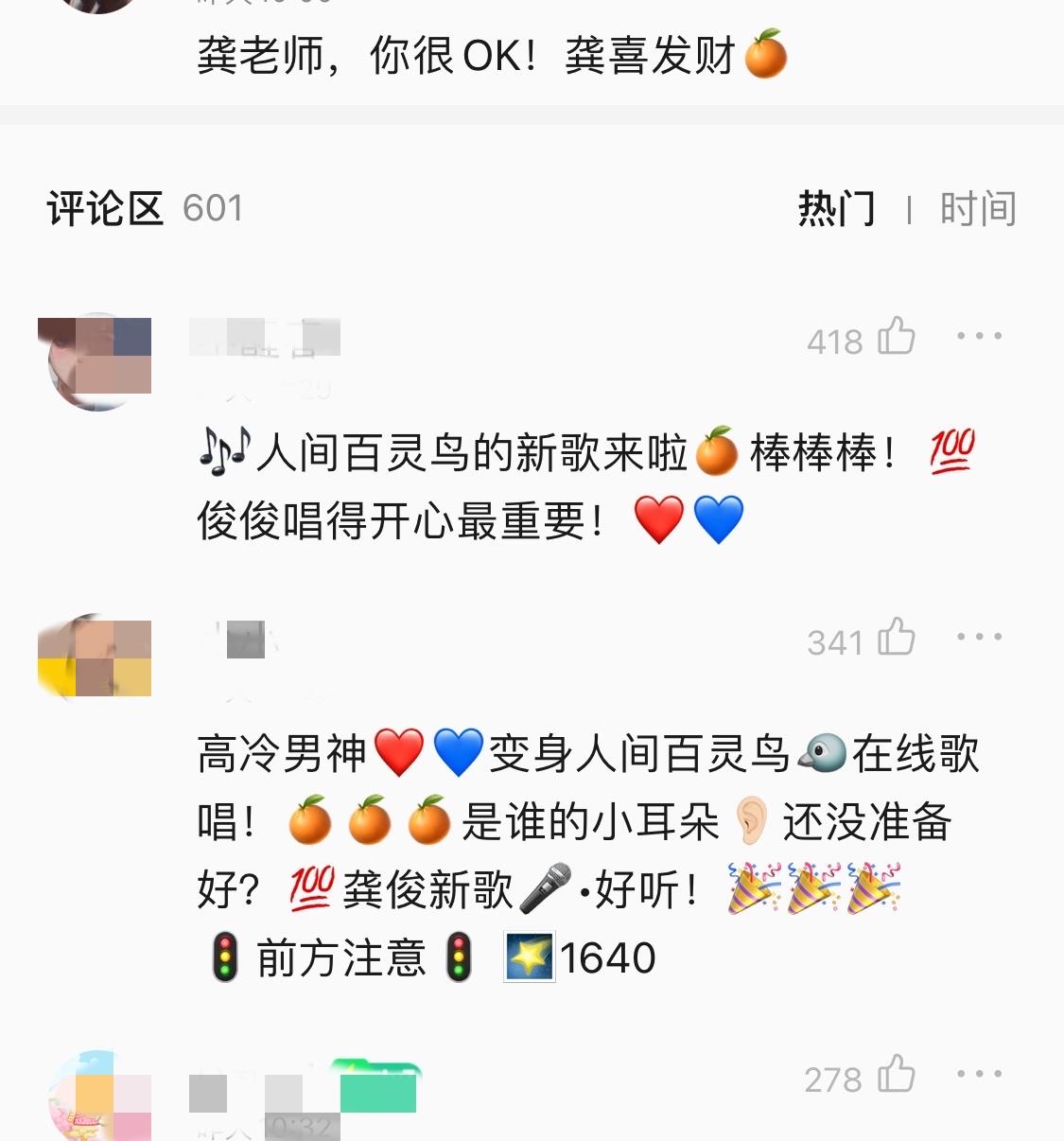Like the top comment with 418 likes
1064x1141 pixels.
point(894,337)
